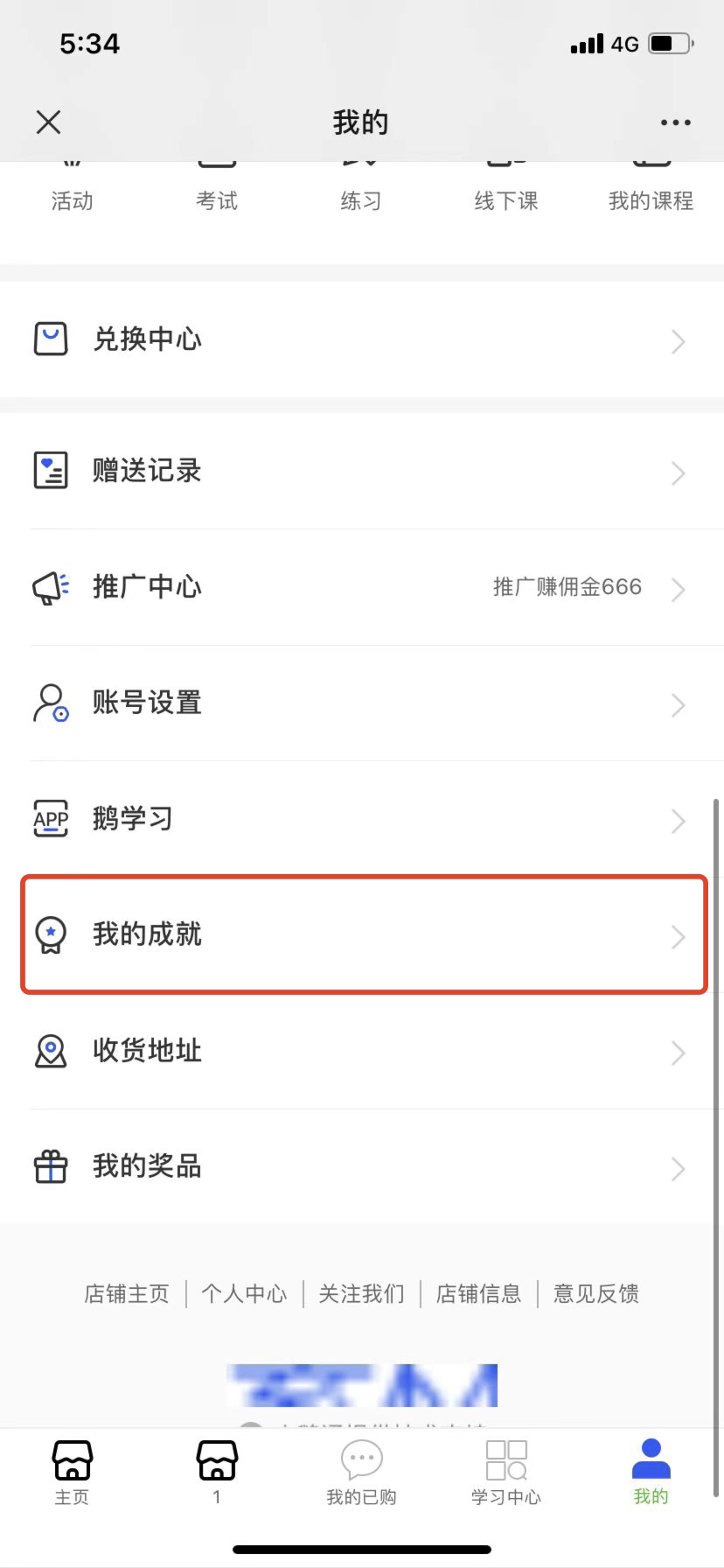724x1568 pixels.
Task: View 我的奖品
Action: [362, 1166]
